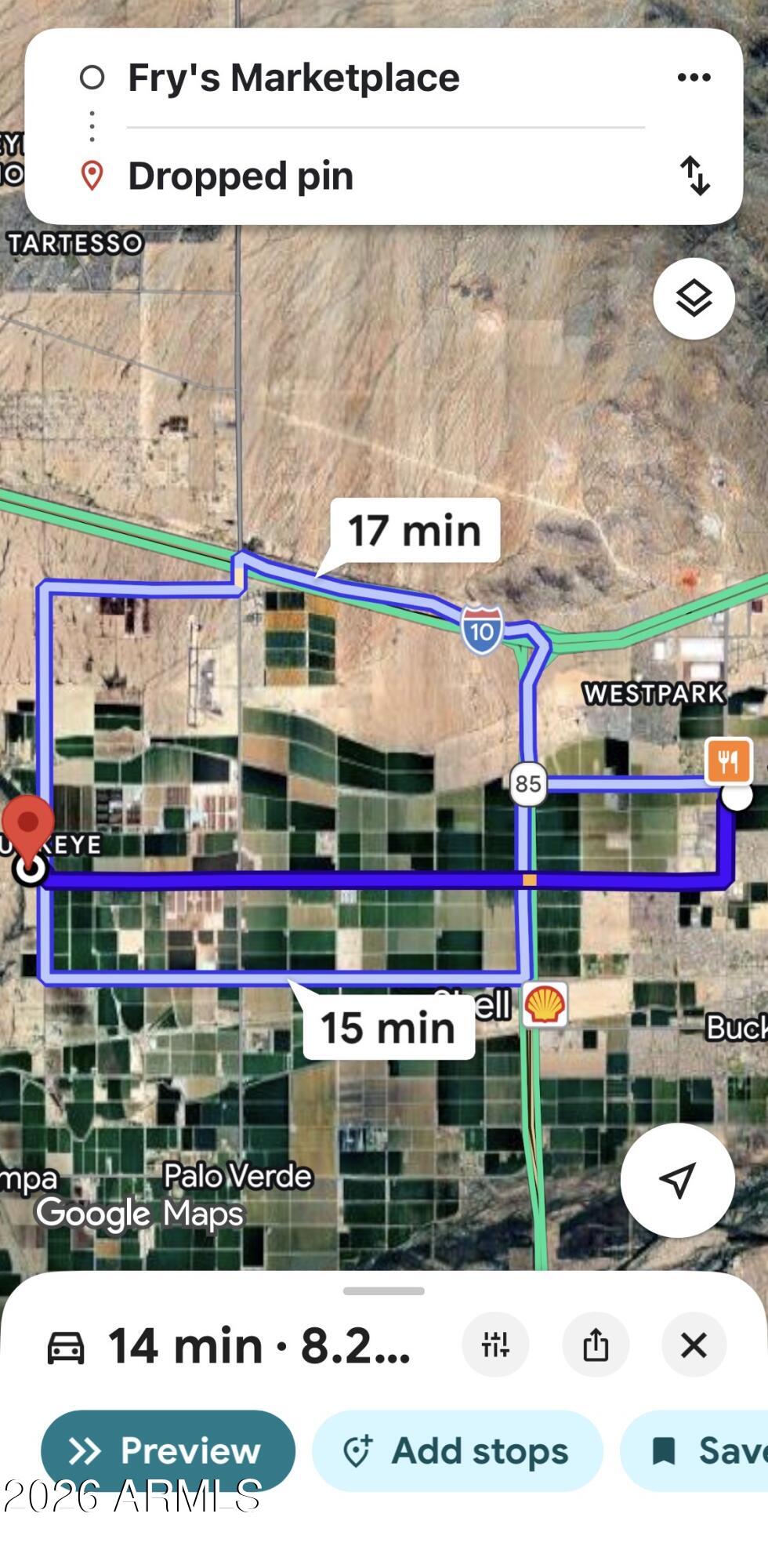This screenshot has width=768, height=1568.
Task: Select the 15 min alternate route
Action: (388, 1028)
